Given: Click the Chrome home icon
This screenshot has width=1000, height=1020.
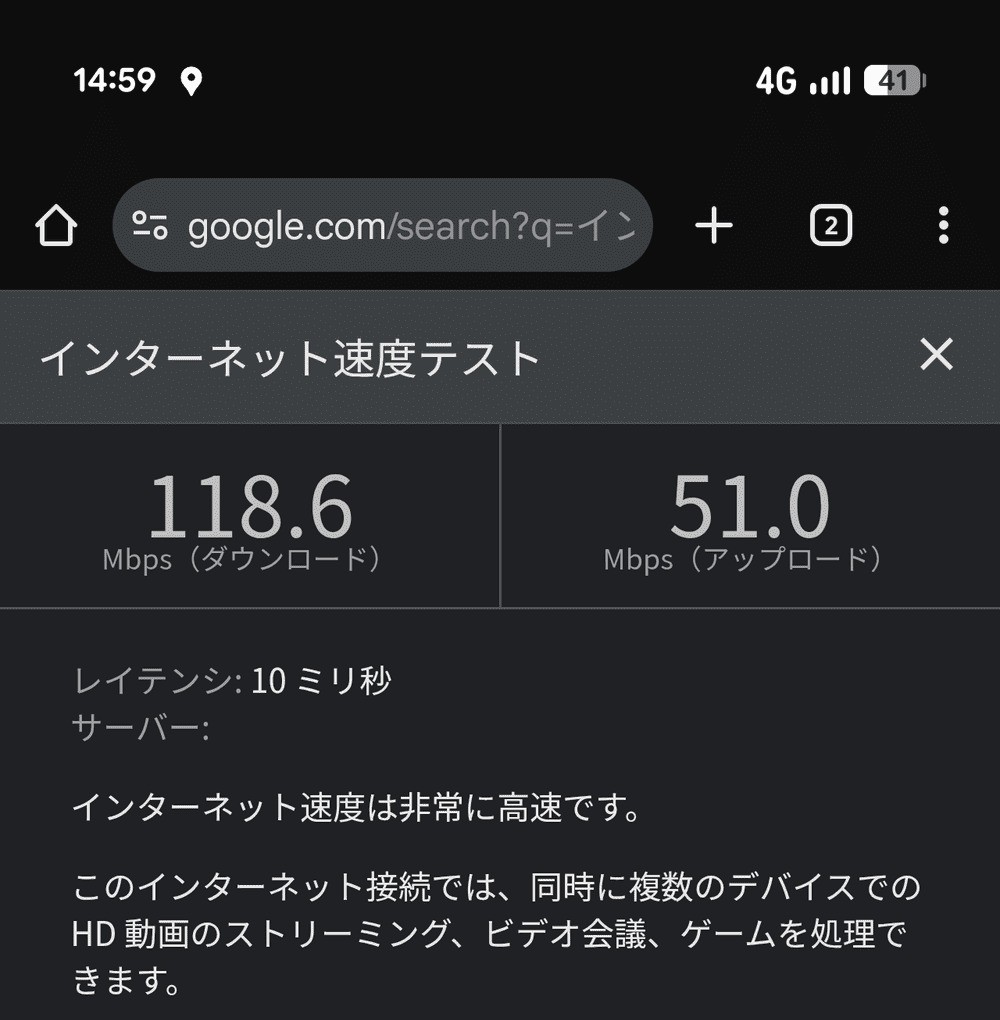Looking at the screenshot, I should point(57,226).
